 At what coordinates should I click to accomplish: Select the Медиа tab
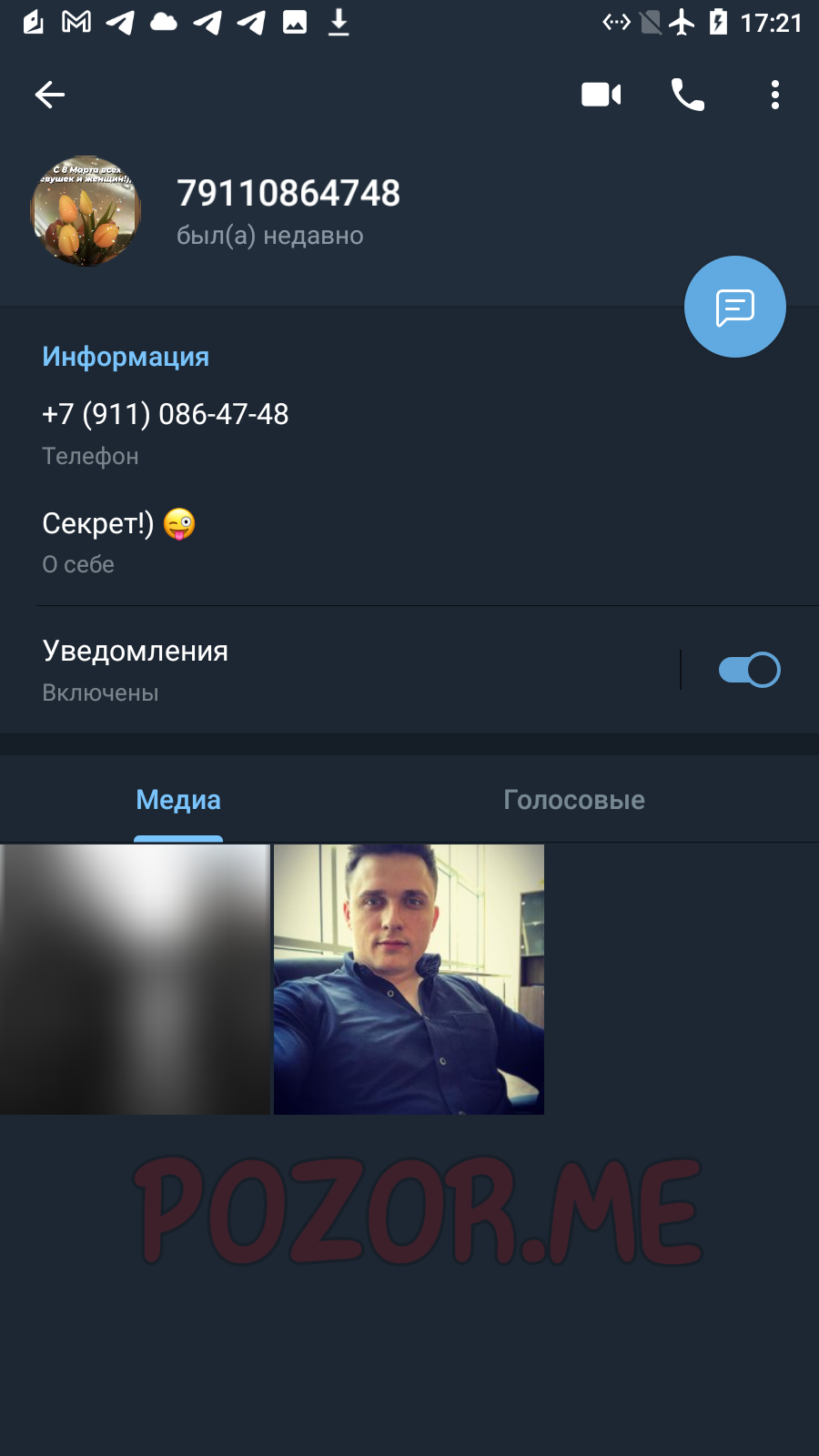178,800
